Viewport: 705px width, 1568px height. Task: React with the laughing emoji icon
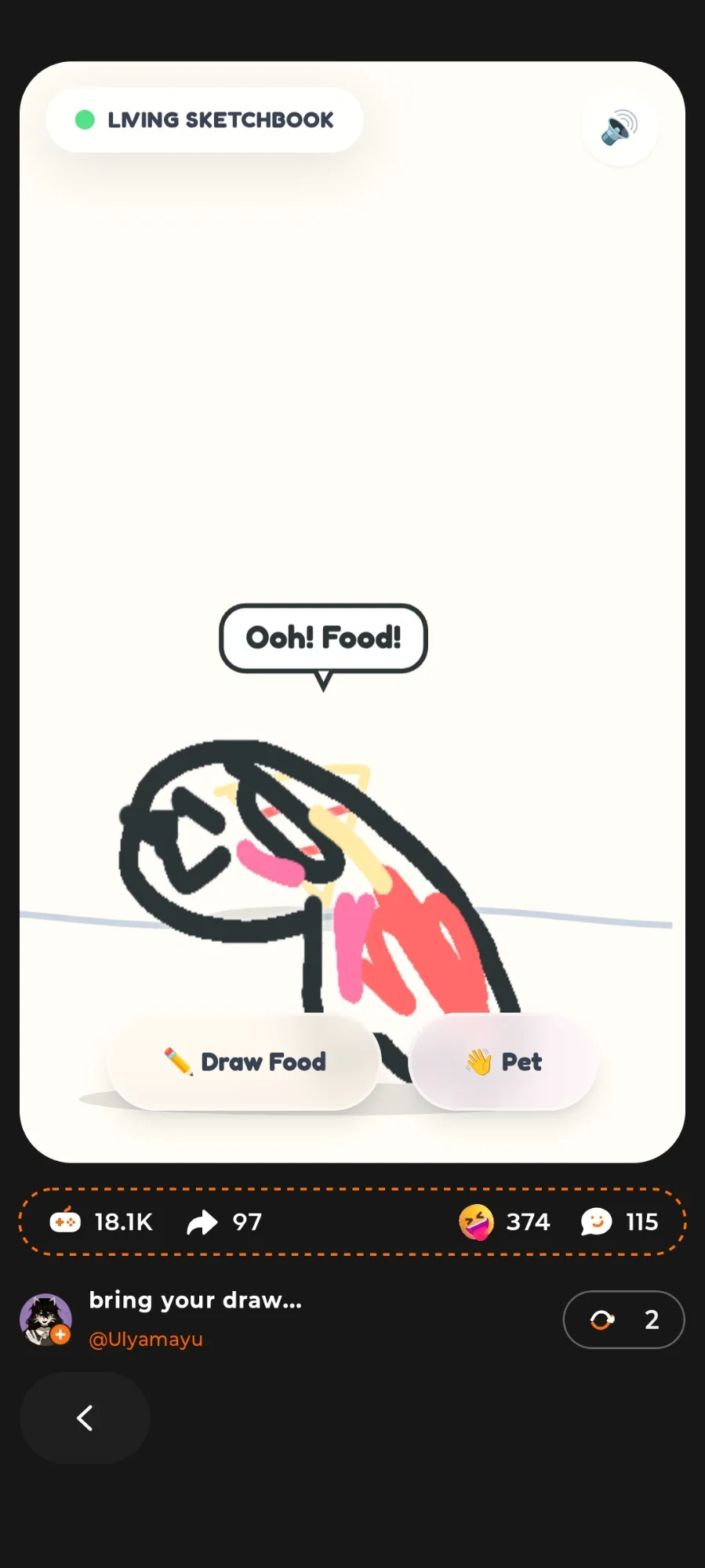tap(476, 1222)
